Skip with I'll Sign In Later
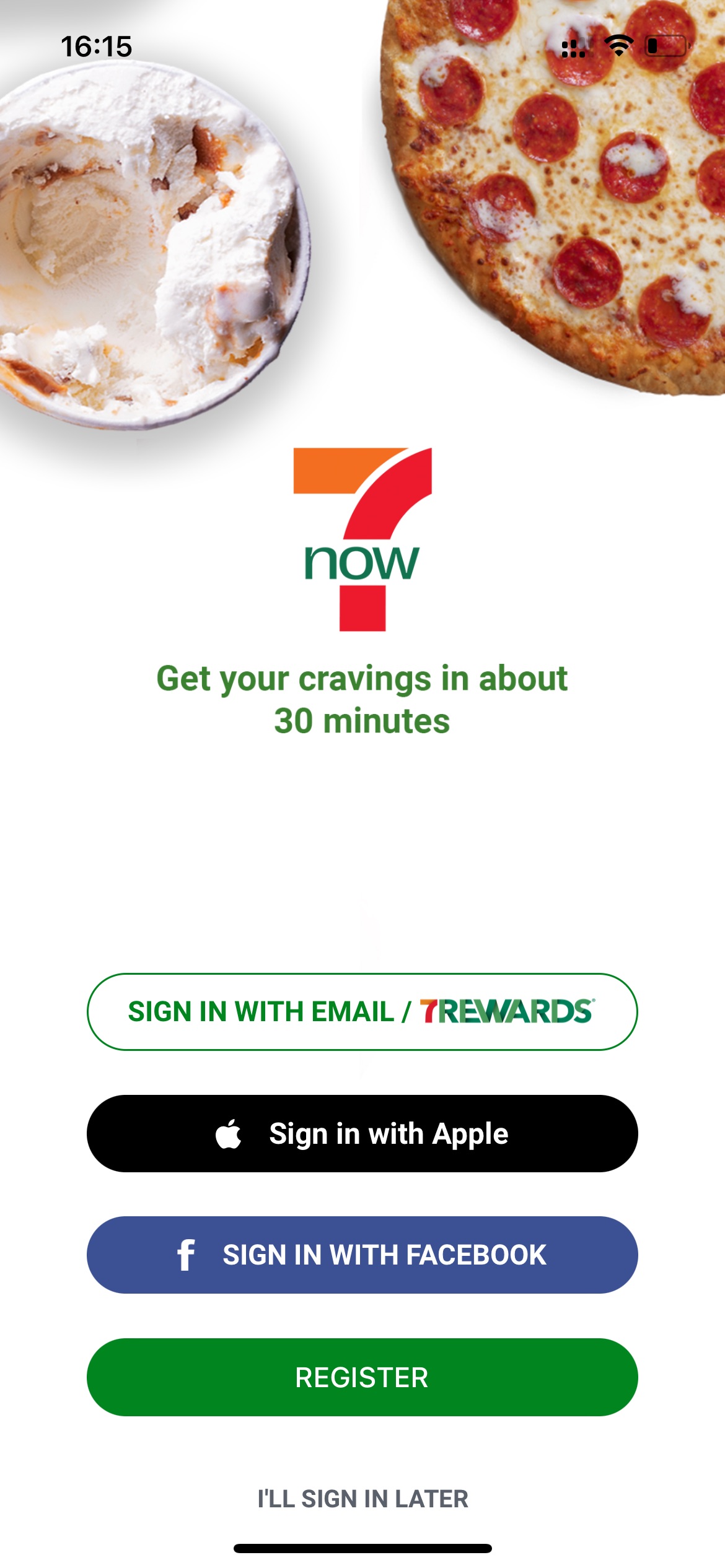Screen dimensions: 725x1568 pyautogui.click(x=362, y=1499)
